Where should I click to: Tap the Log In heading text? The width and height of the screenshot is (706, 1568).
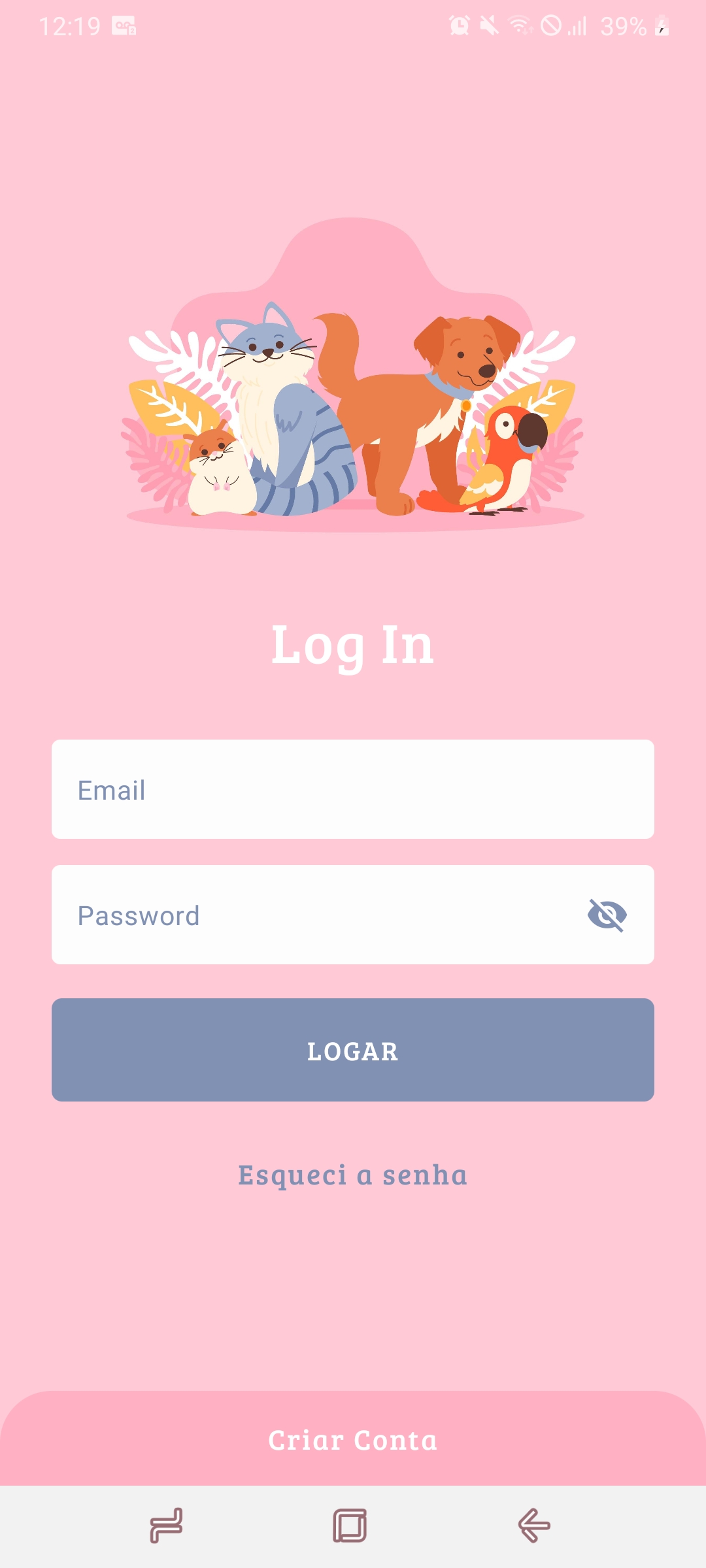(353, 647)
